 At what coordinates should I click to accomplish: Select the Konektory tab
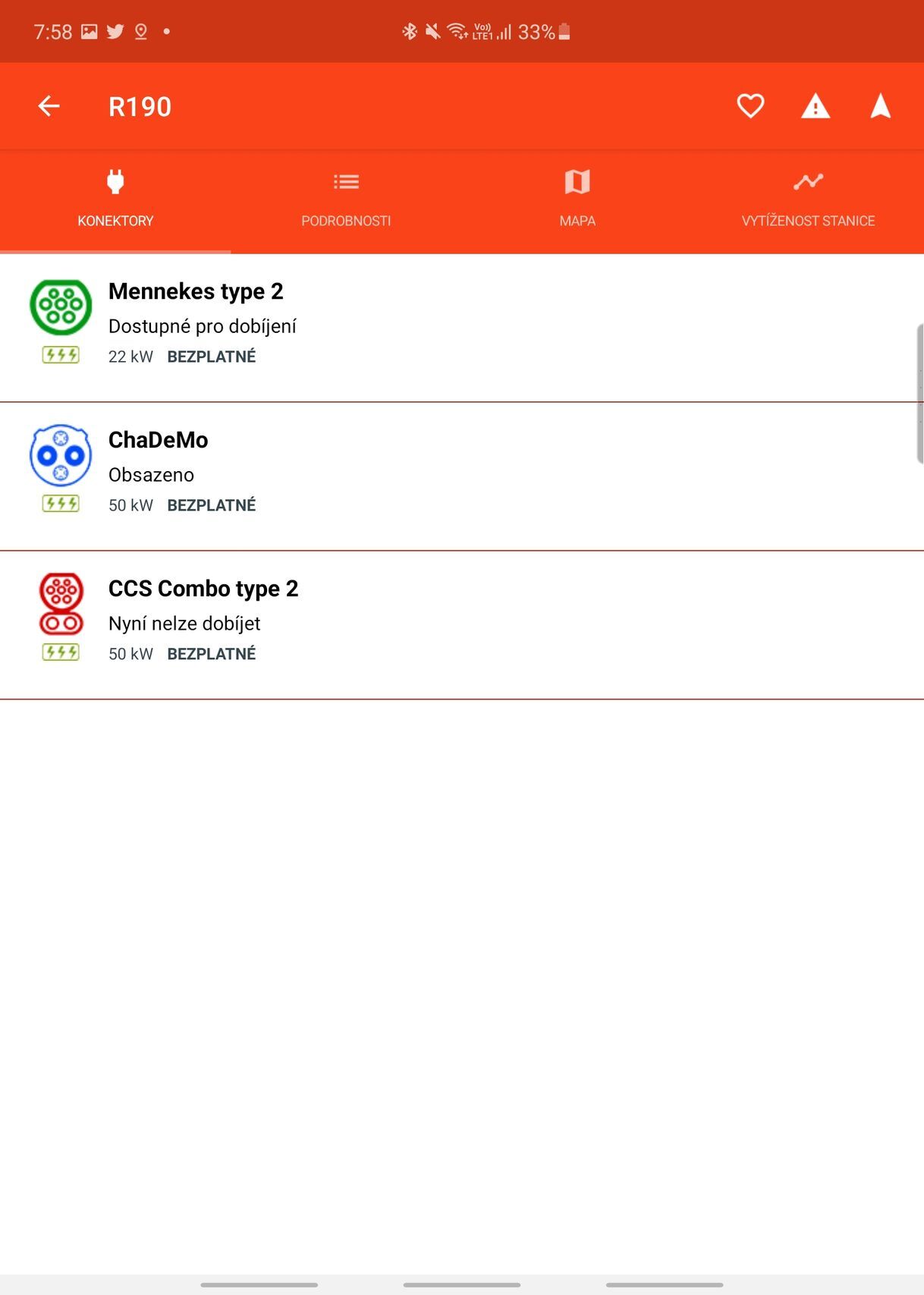115,200
